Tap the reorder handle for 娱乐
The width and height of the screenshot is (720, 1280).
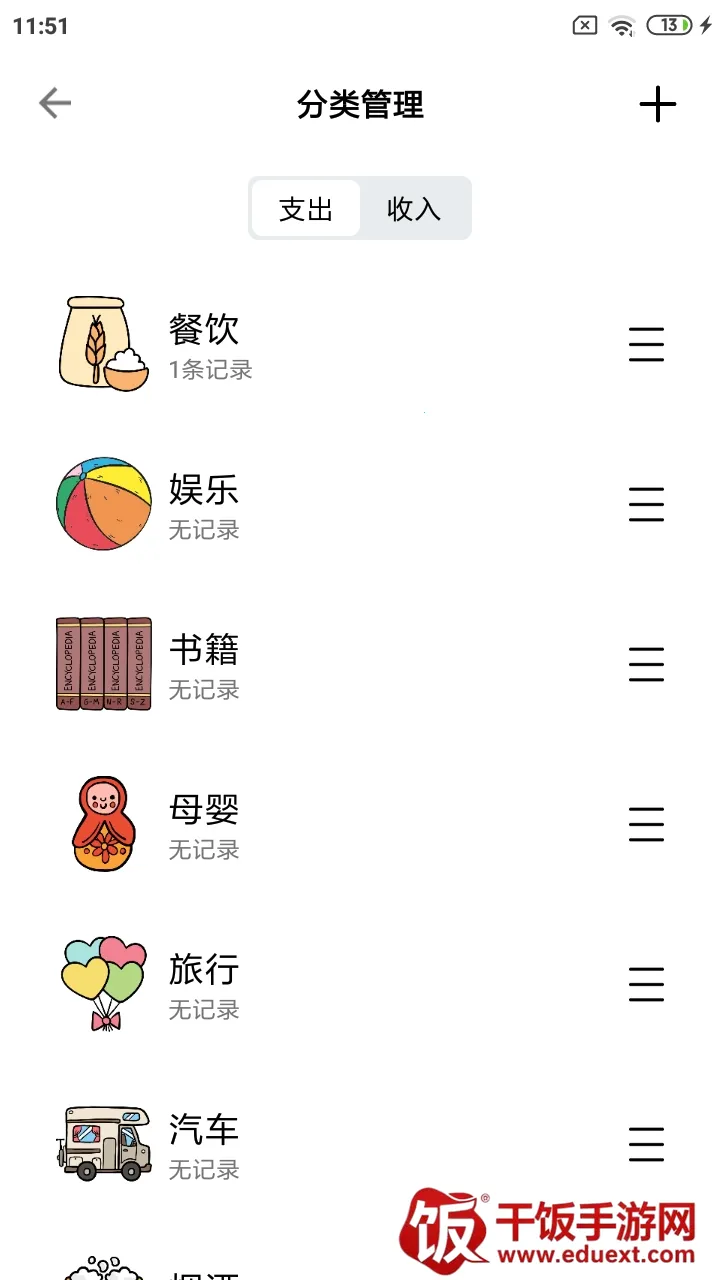point(646,505)
